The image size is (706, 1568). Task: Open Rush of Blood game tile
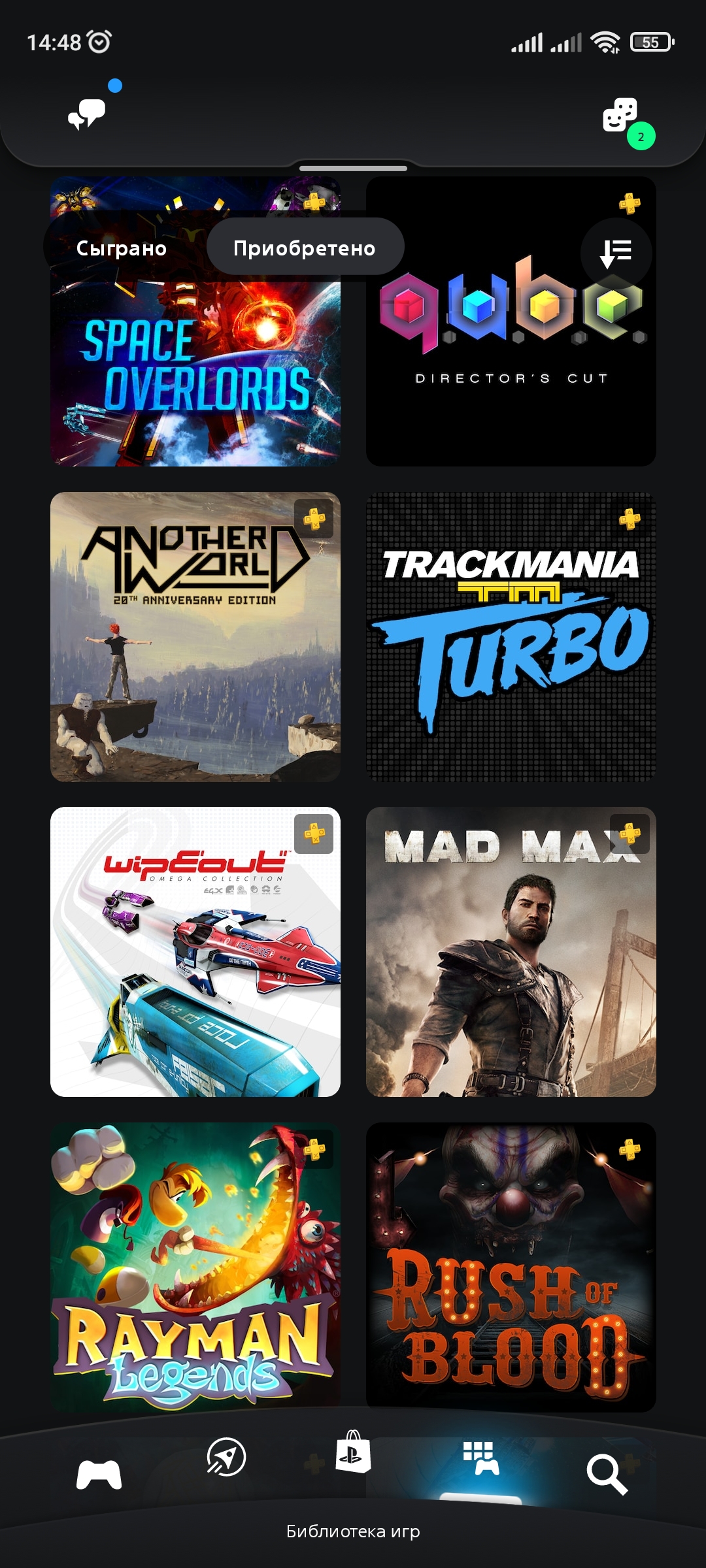(x=511, y=1267)
